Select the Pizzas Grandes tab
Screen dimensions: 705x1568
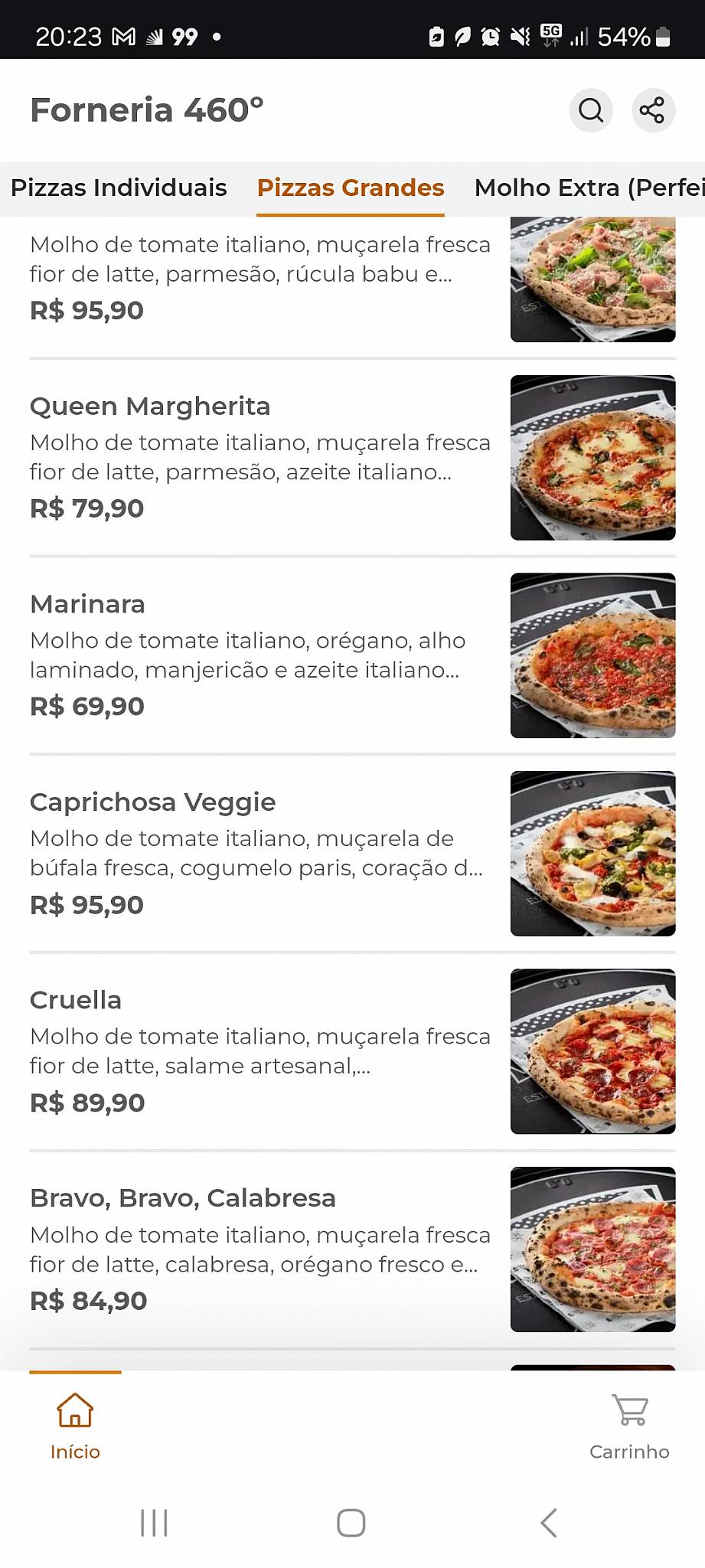[x=350, y=188]
